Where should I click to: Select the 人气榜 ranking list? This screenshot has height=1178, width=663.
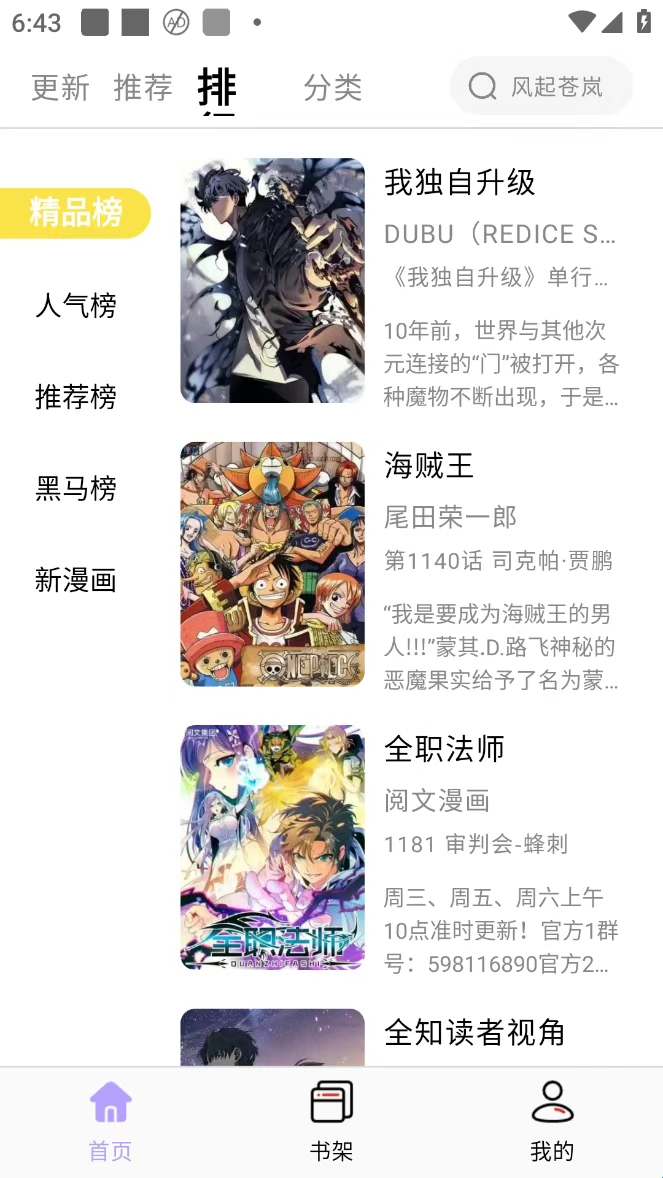[76, 305]
